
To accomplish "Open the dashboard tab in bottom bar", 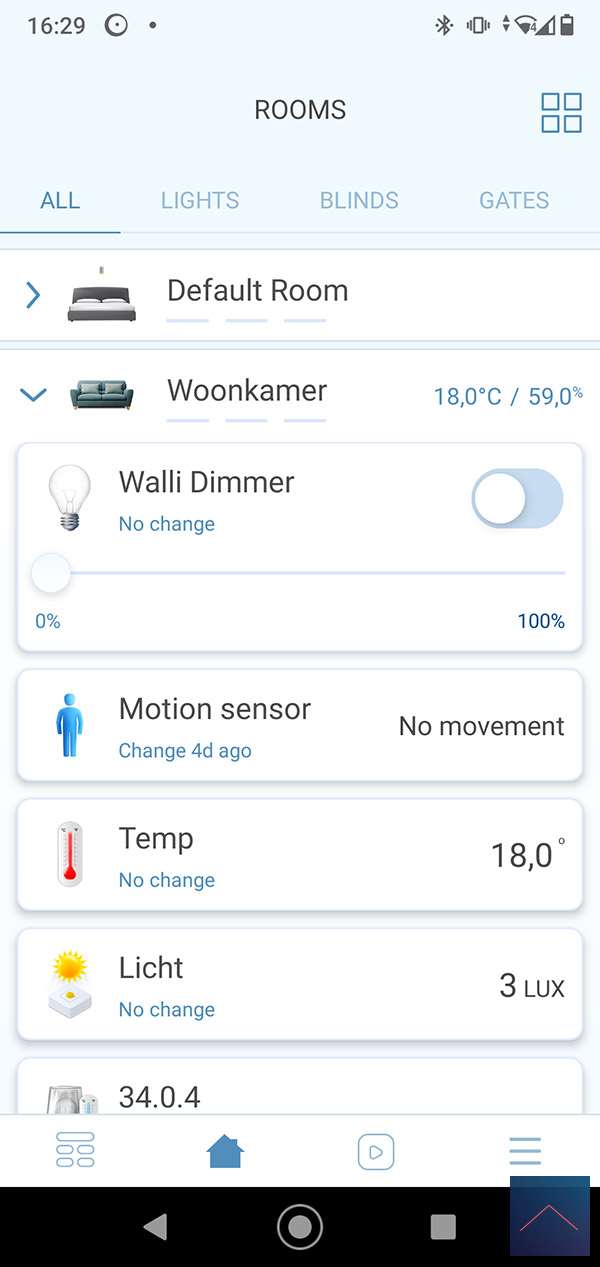I will click(x=75, y=1150).
